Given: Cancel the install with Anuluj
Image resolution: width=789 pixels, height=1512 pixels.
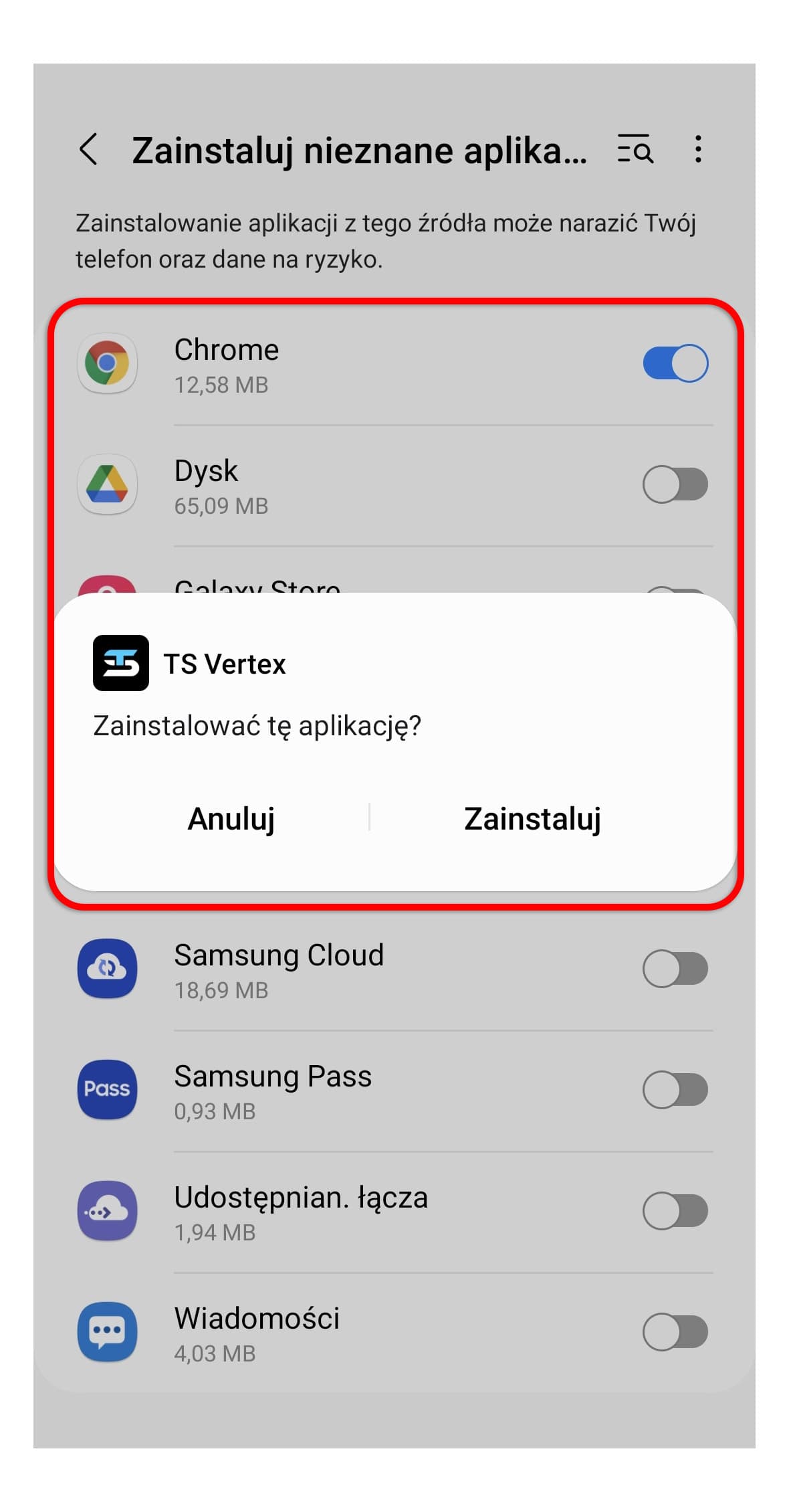Looking at the screenshot, I should 231,819.
